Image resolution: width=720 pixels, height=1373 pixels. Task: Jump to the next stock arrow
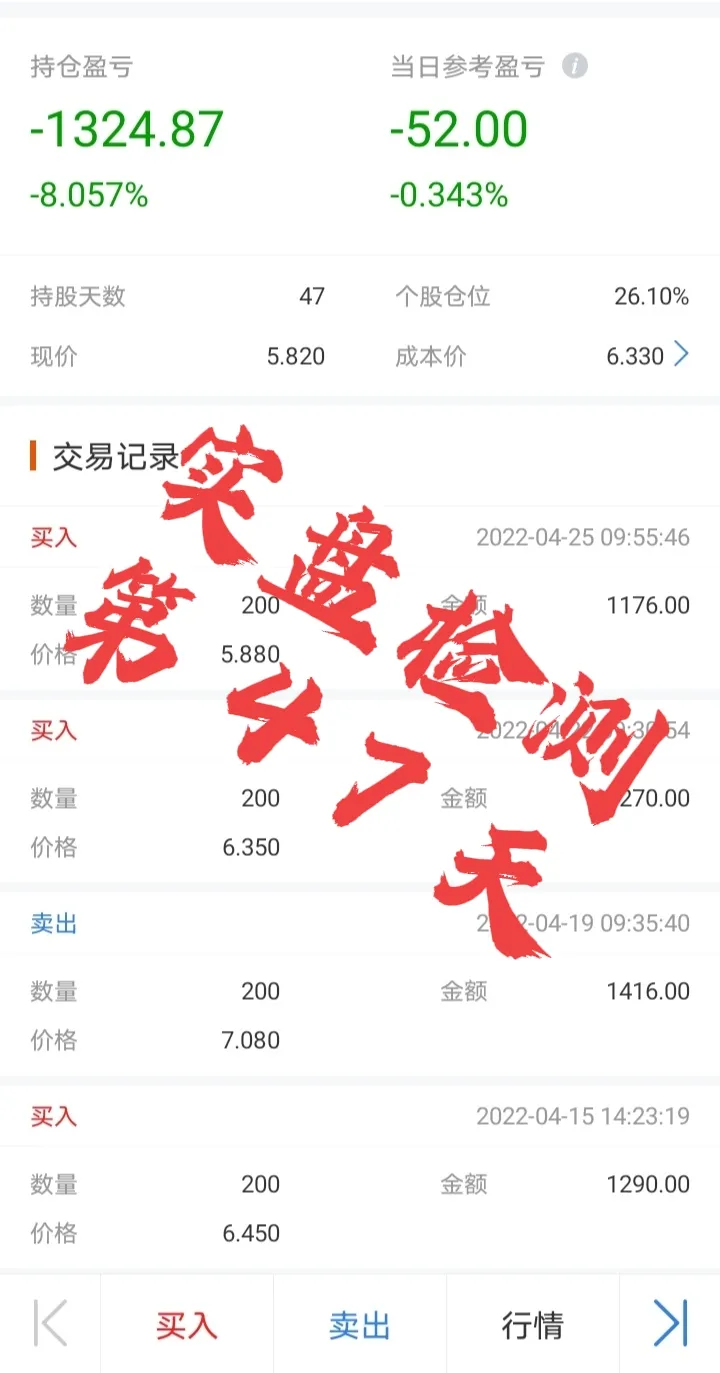[670, 1324]
